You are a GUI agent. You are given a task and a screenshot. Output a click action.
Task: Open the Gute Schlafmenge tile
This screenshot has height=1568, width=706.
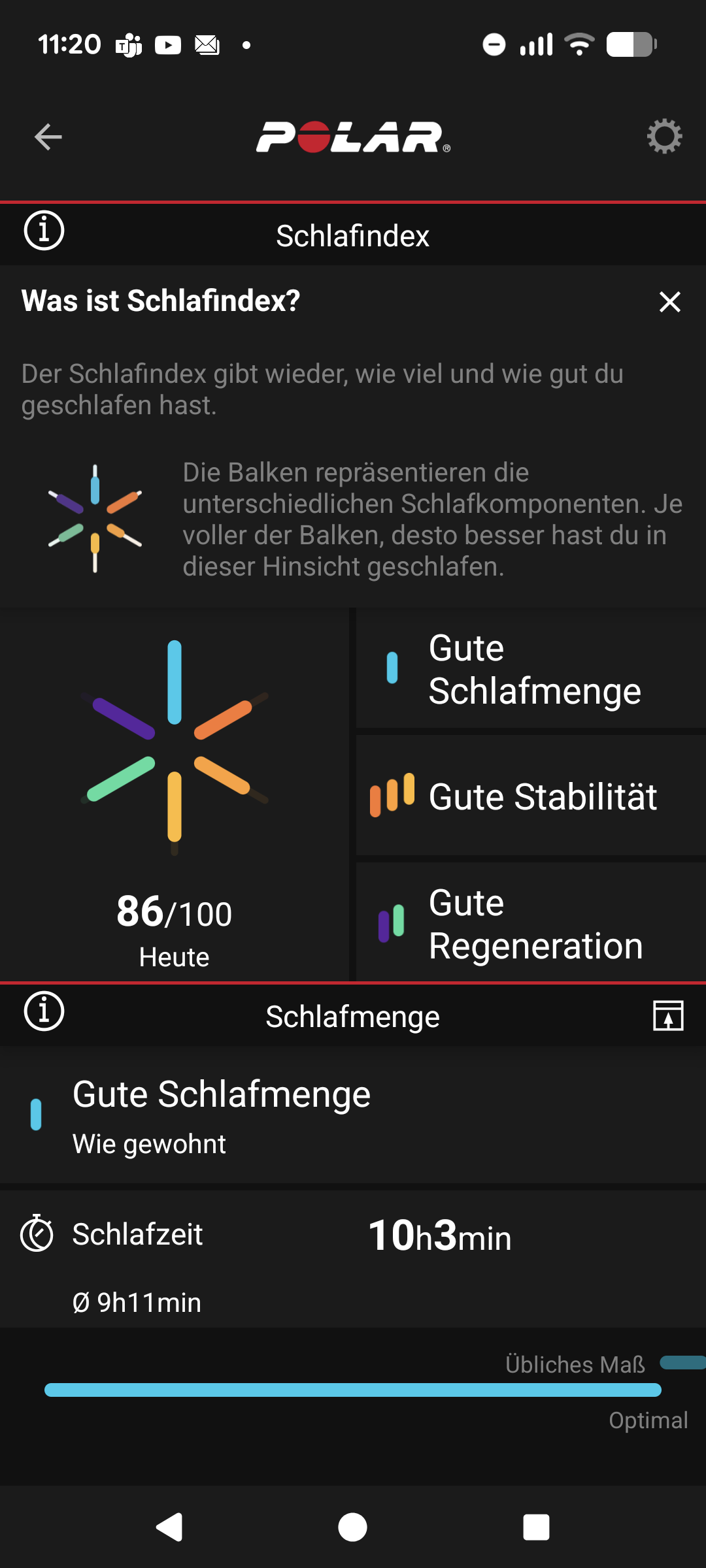coord(531,669)
